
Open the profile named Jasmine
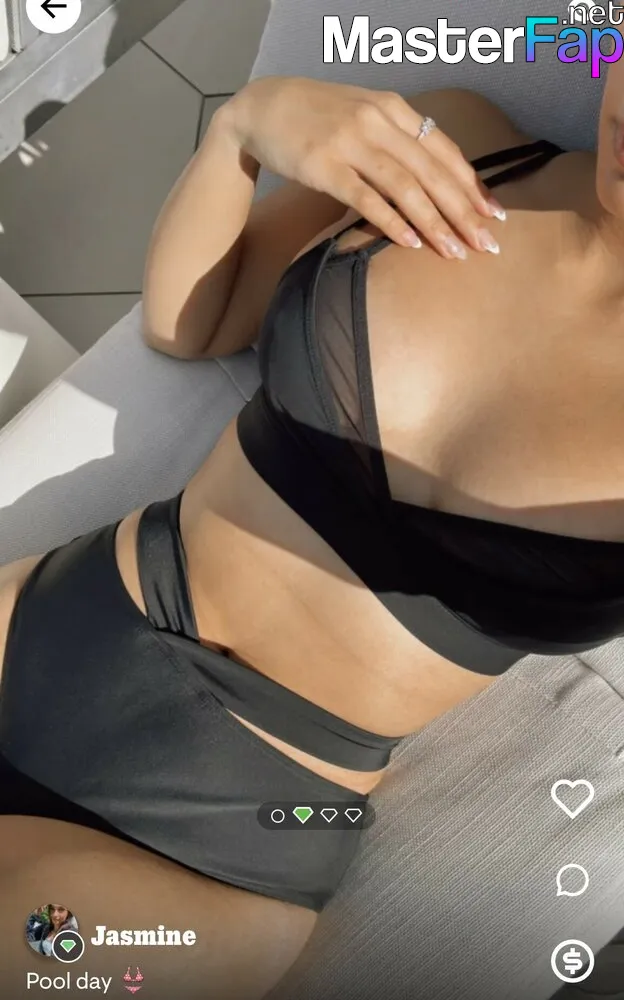(144, 936)
